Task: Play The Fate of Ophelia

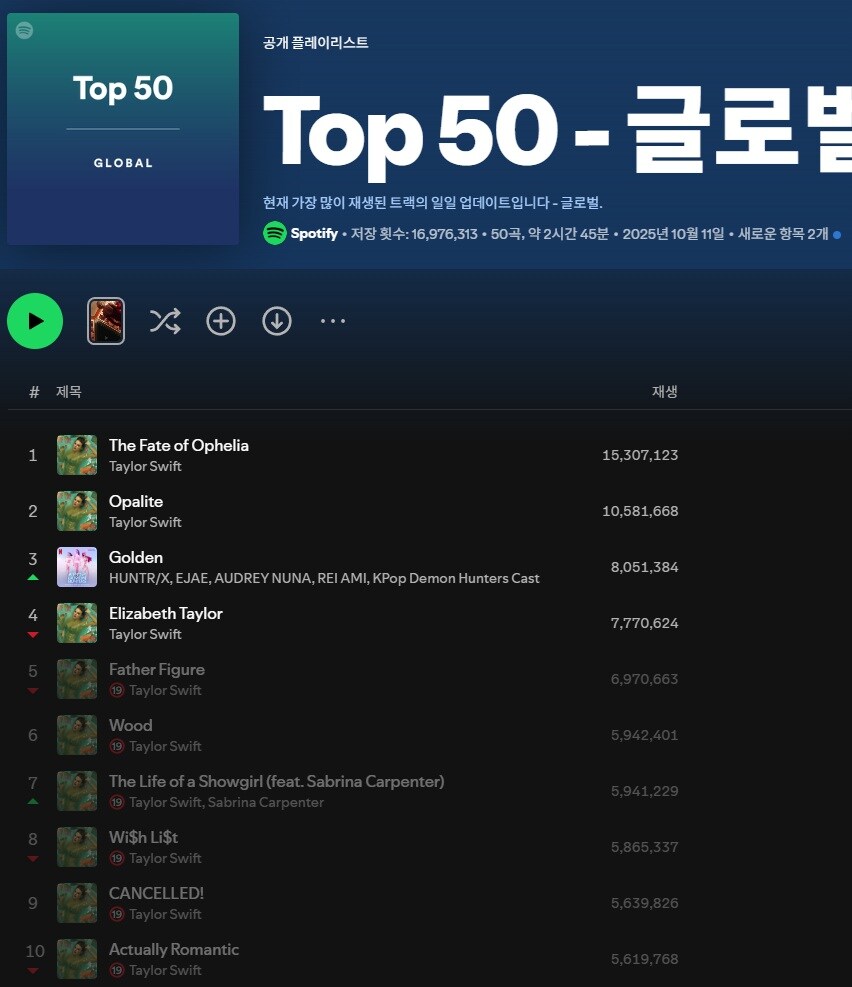Action: [178, 446]
